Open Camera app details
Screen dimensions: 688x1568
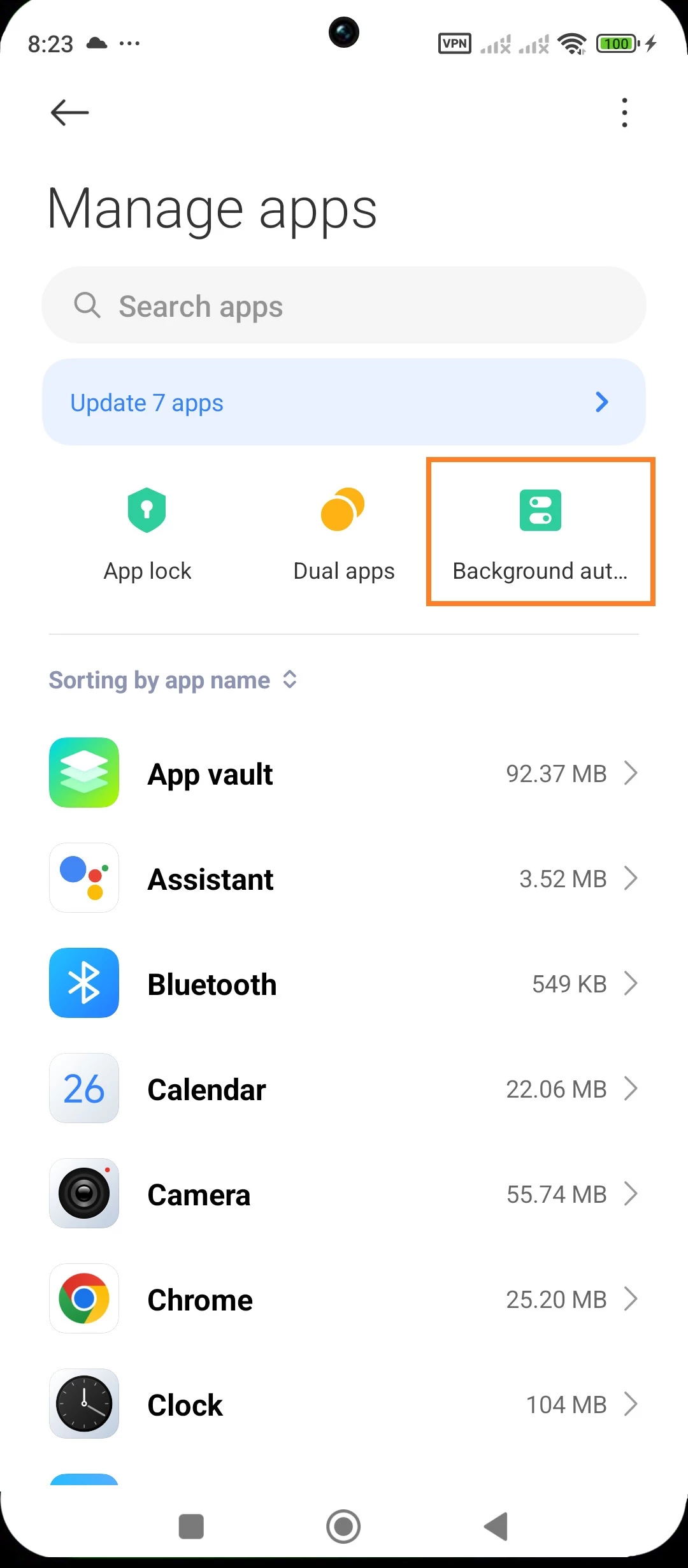pyautogui.click(x=344, y=1194)
